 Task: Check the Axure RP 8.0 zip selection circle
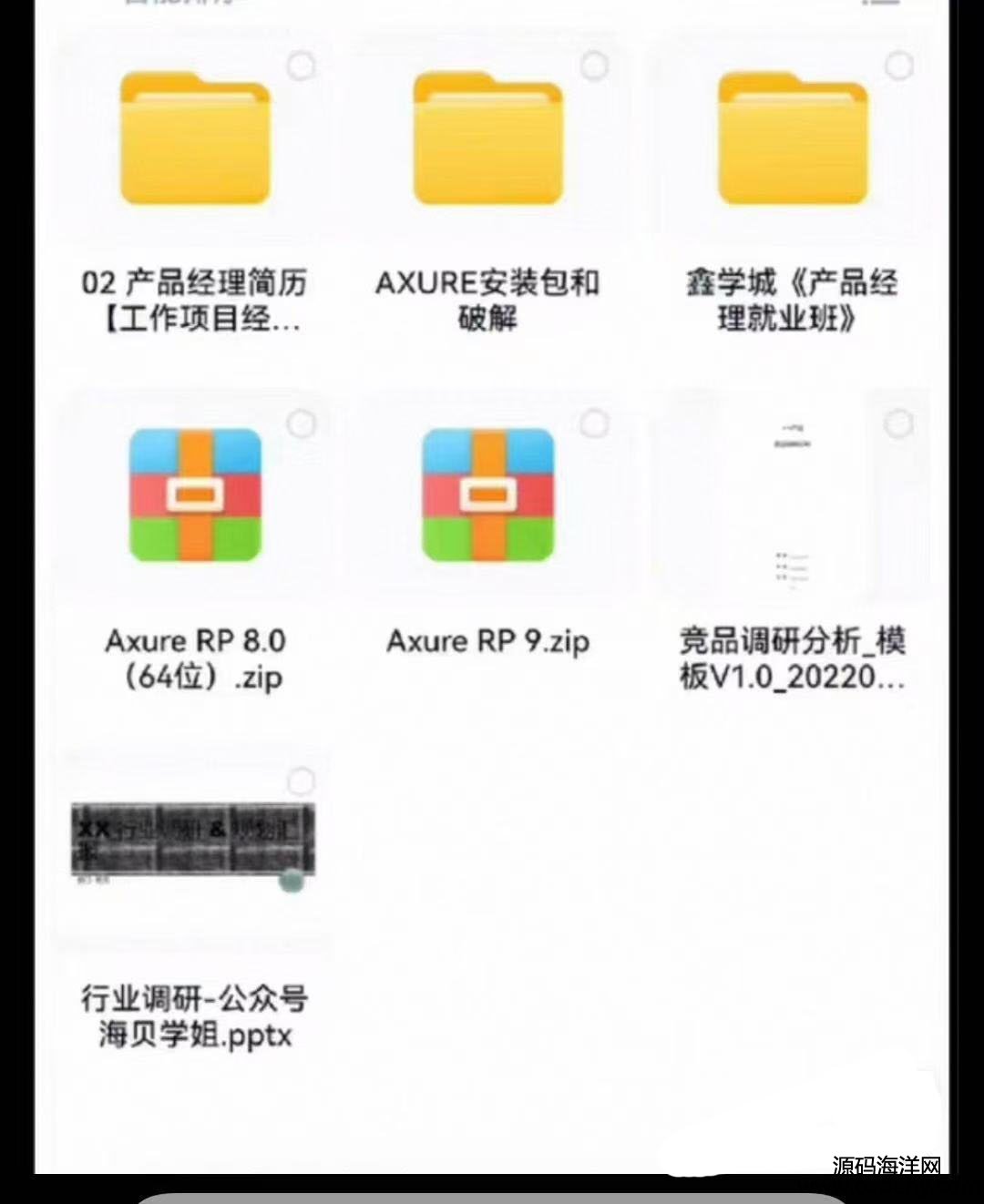click(x=301, y=423)
